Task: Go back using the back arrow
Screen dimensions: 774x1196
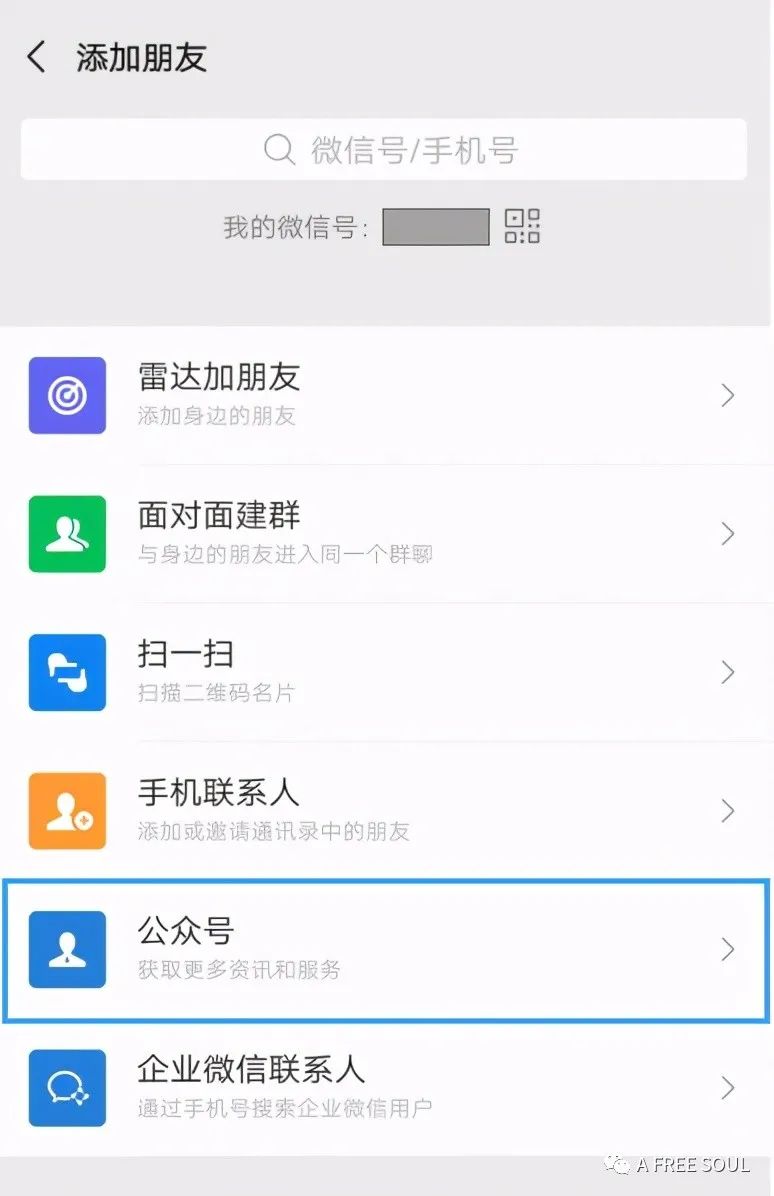Action: (36, 57)
